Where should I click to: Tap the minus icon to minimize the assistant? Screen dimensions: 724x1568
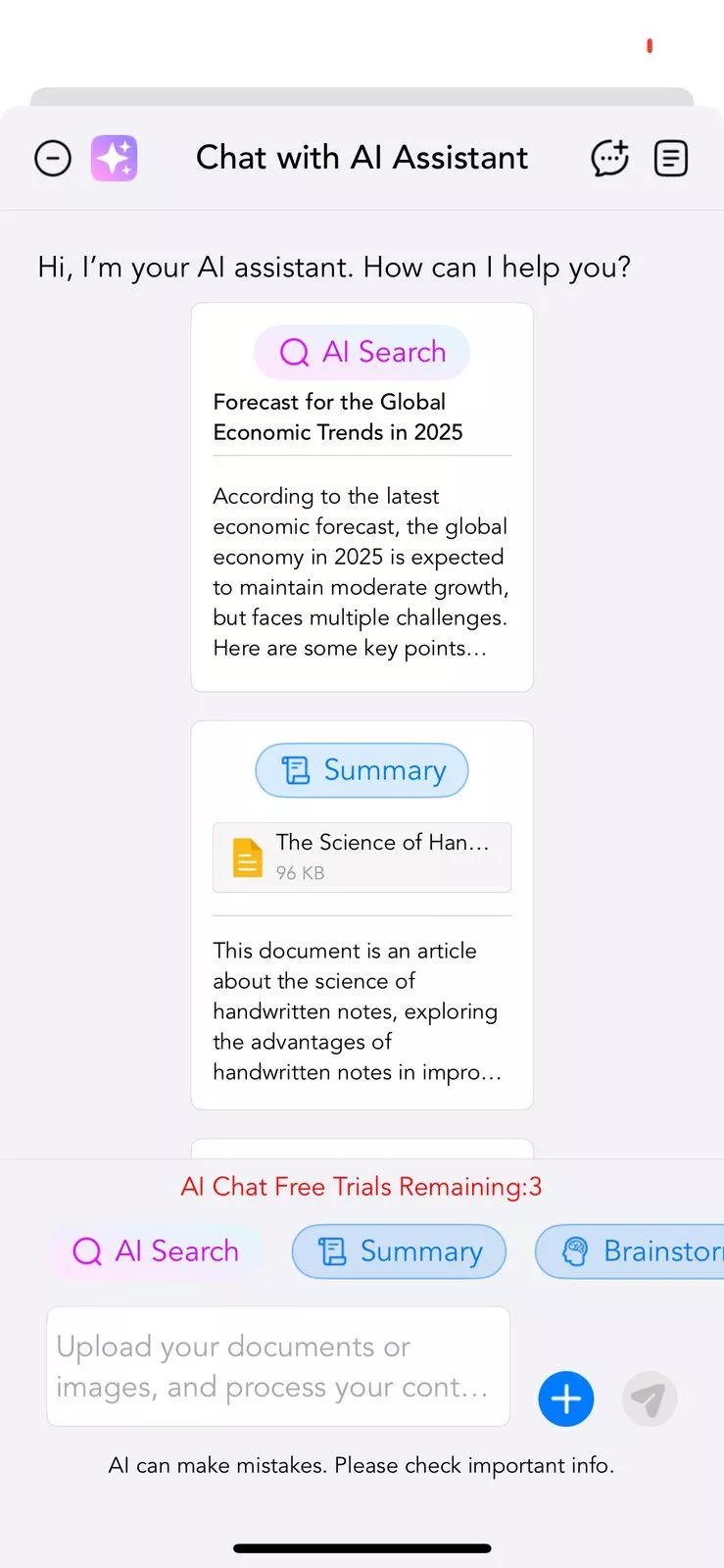pos(53,158)
